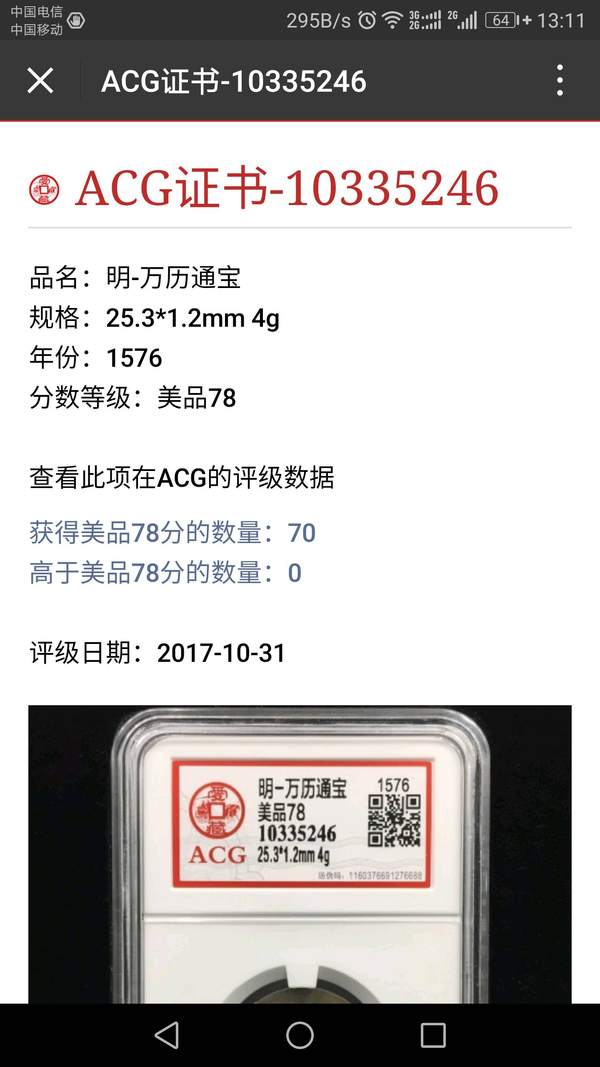600x1067 pixels.
Task: Go to the home screen
Action: 300,1035
